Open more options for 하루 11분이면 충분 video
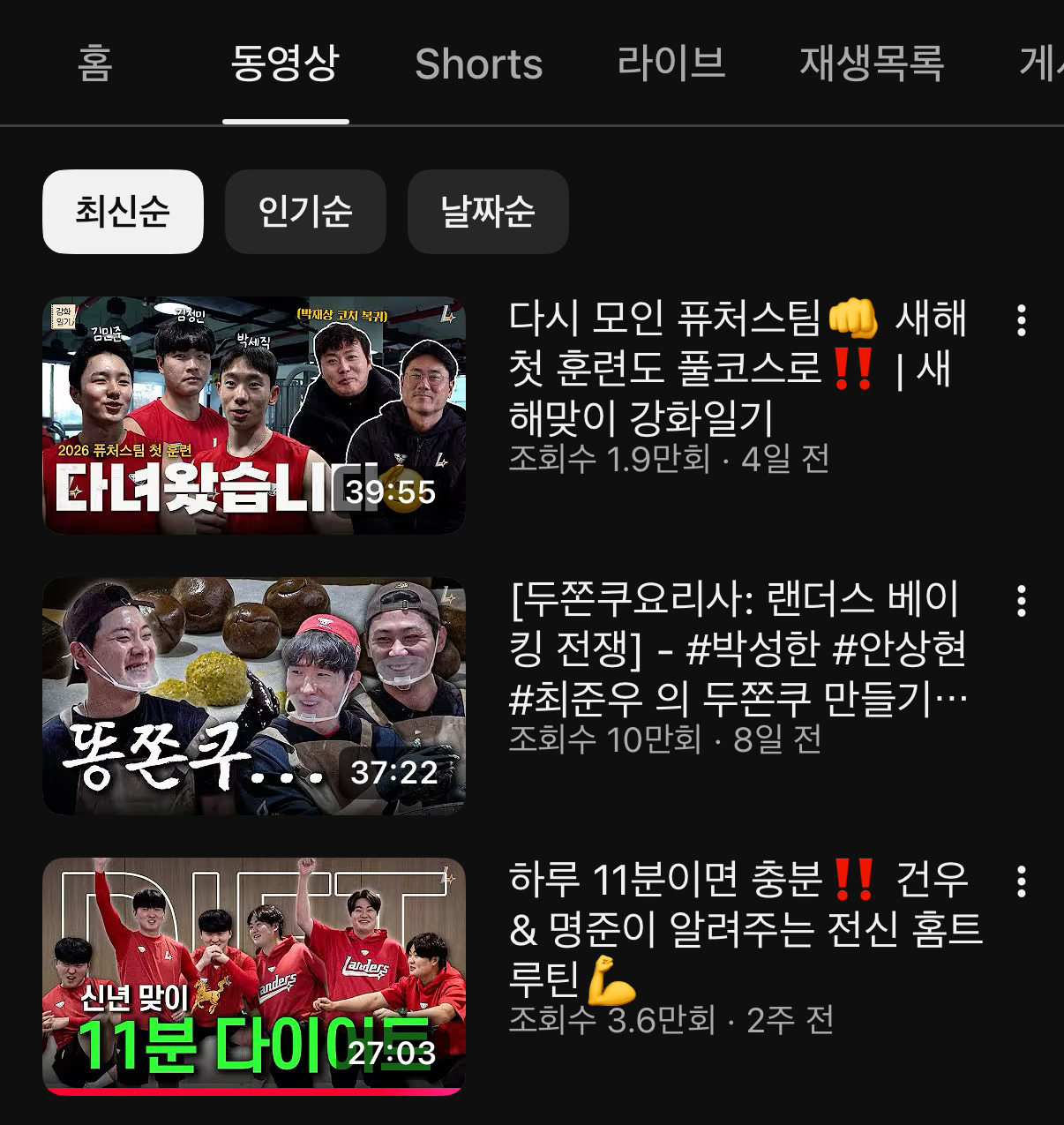 (1021, 881)
